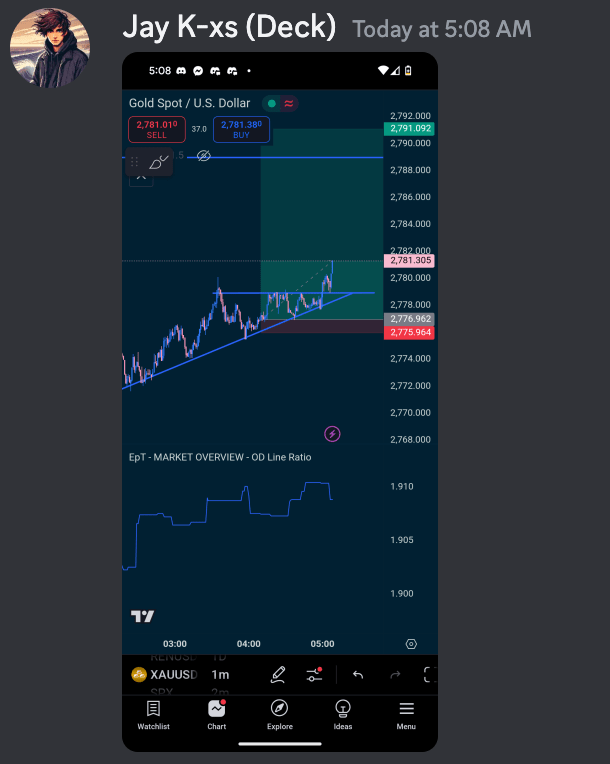Open Jay K-xs (Deck) profile avatar
This screenshot has height=764, width=610.
[50, 48]
